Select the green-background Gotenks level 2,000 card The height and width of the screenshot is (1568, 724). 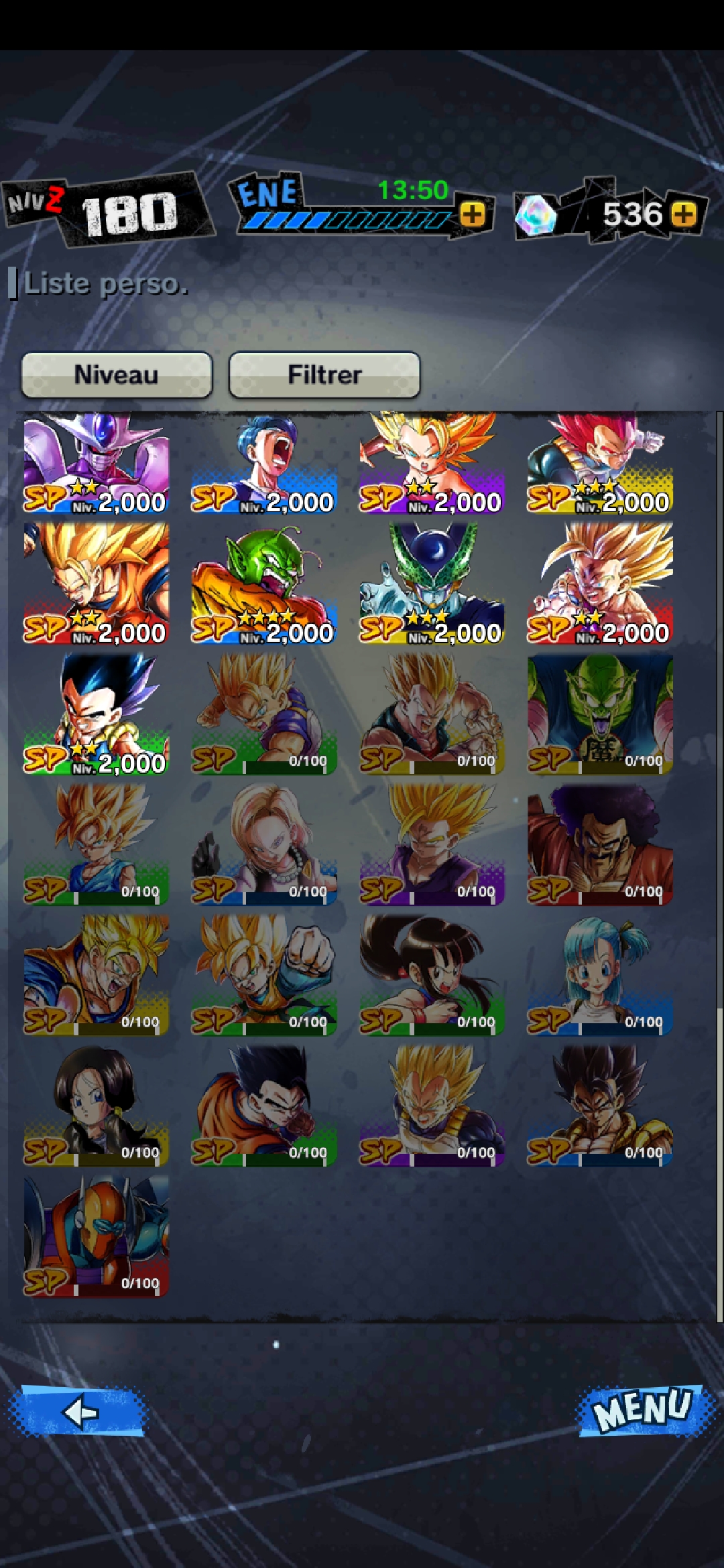pos(97,714)
